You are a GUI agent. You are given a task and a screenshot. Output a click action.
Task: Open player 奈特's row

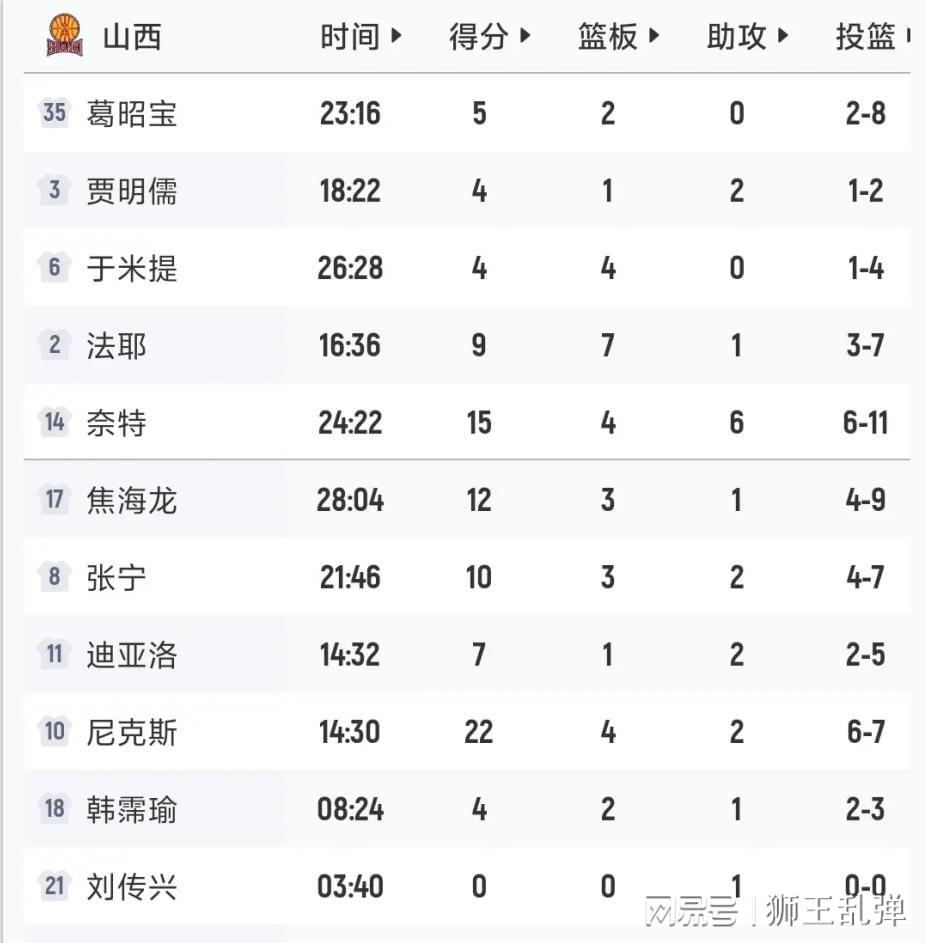coord(467,422)
